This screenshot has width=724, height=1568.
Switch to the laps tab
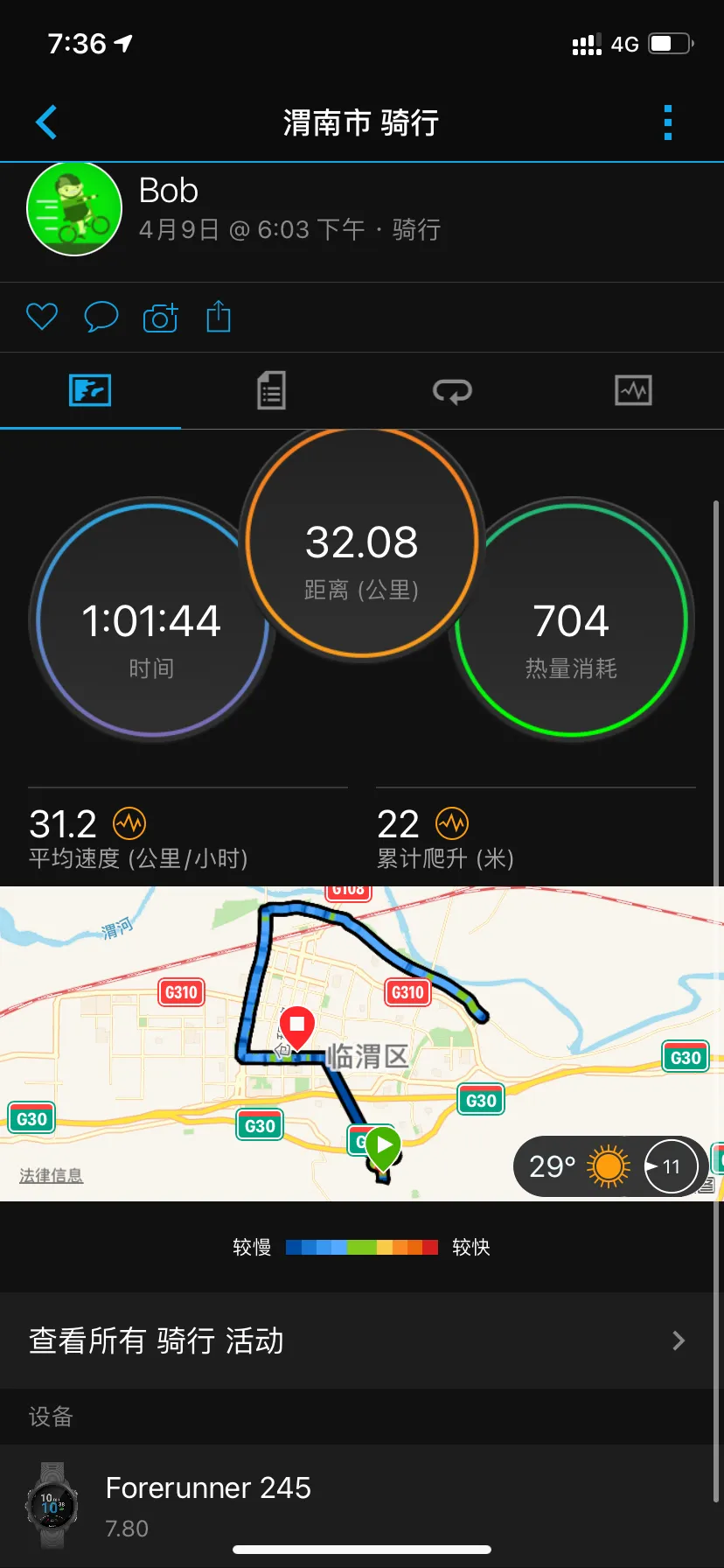[452, 390]
